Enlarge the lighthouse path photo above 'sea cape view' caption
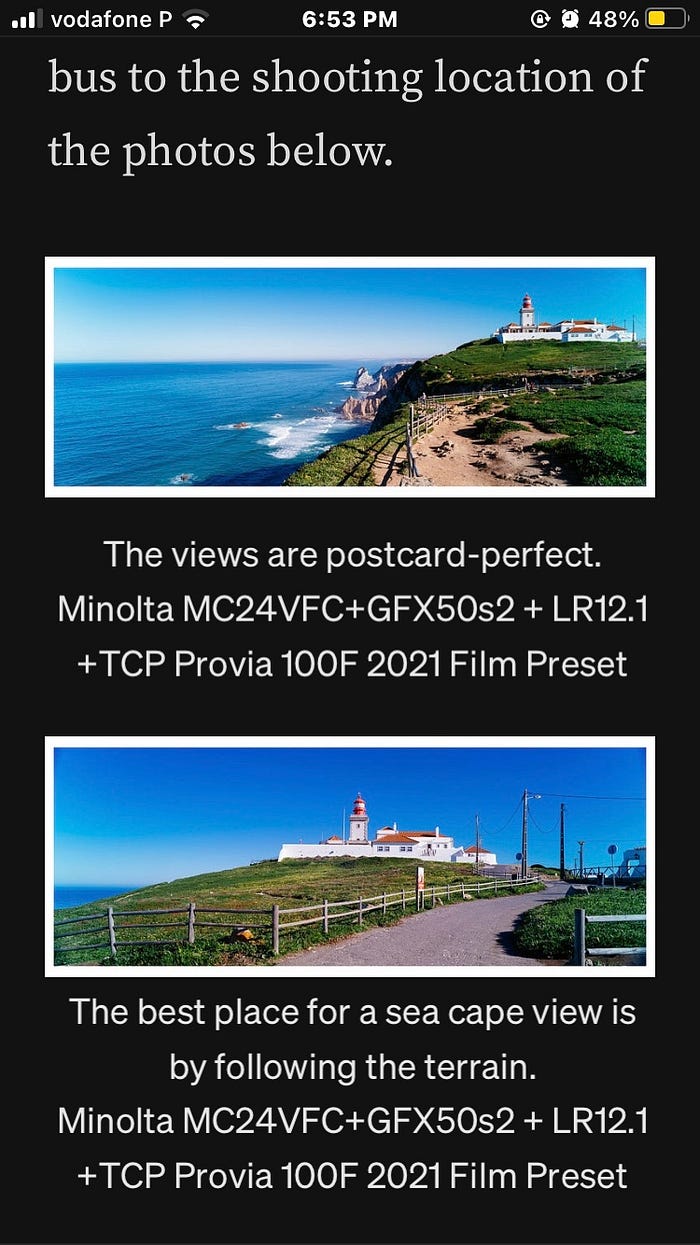 349,856
